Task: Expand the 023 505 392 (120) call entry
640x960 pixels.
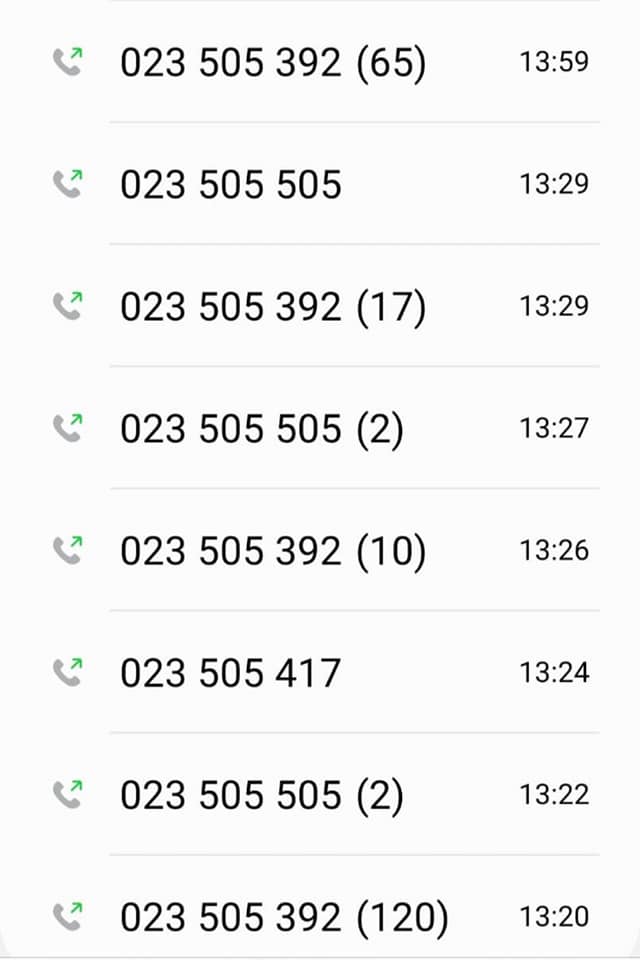Action: click(284, 917)
